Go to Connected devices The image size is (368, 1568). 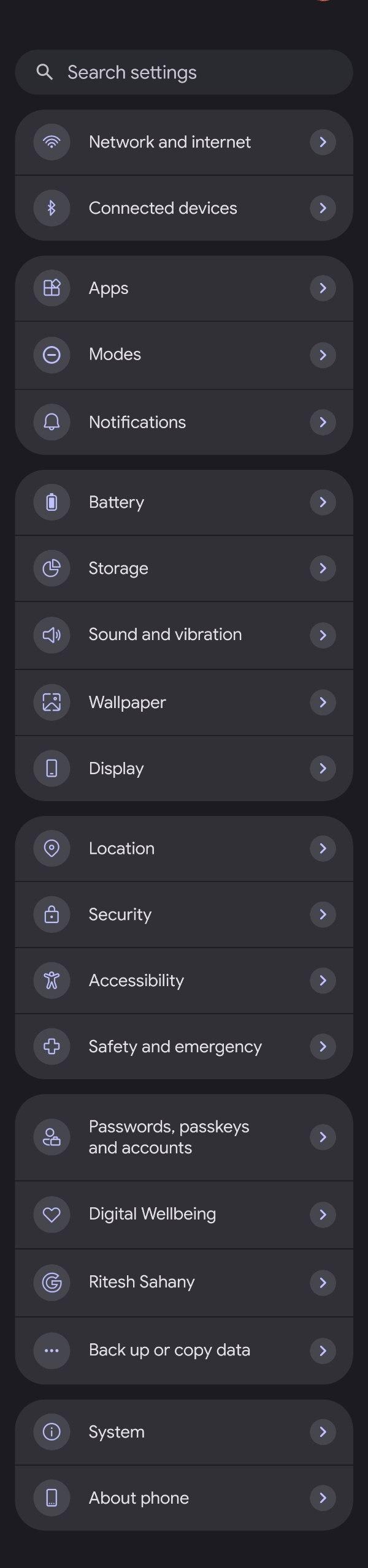[184, 208]
